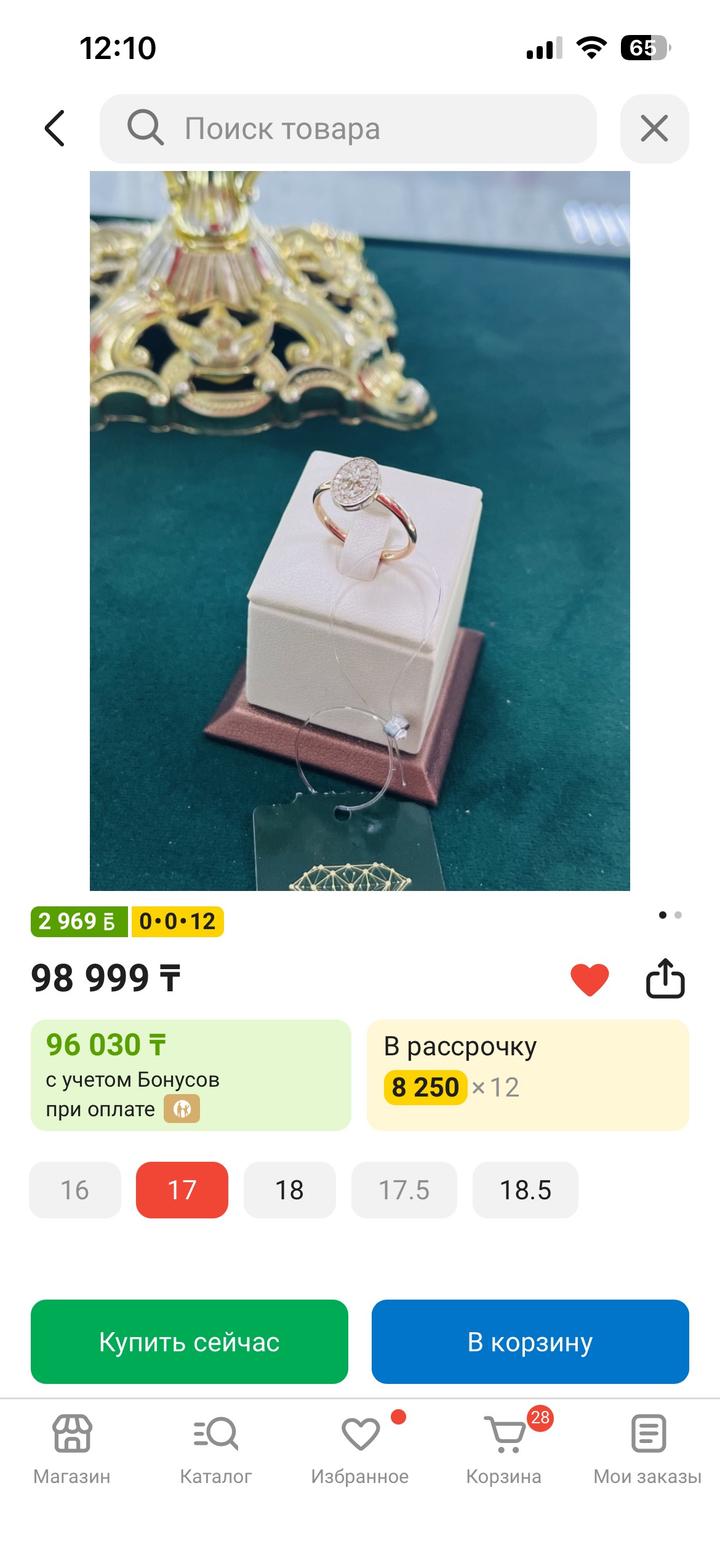Tap Купить сейчас to buy now
Image resolution: width=720 pixels, height=1558 pixels.
189,1341
